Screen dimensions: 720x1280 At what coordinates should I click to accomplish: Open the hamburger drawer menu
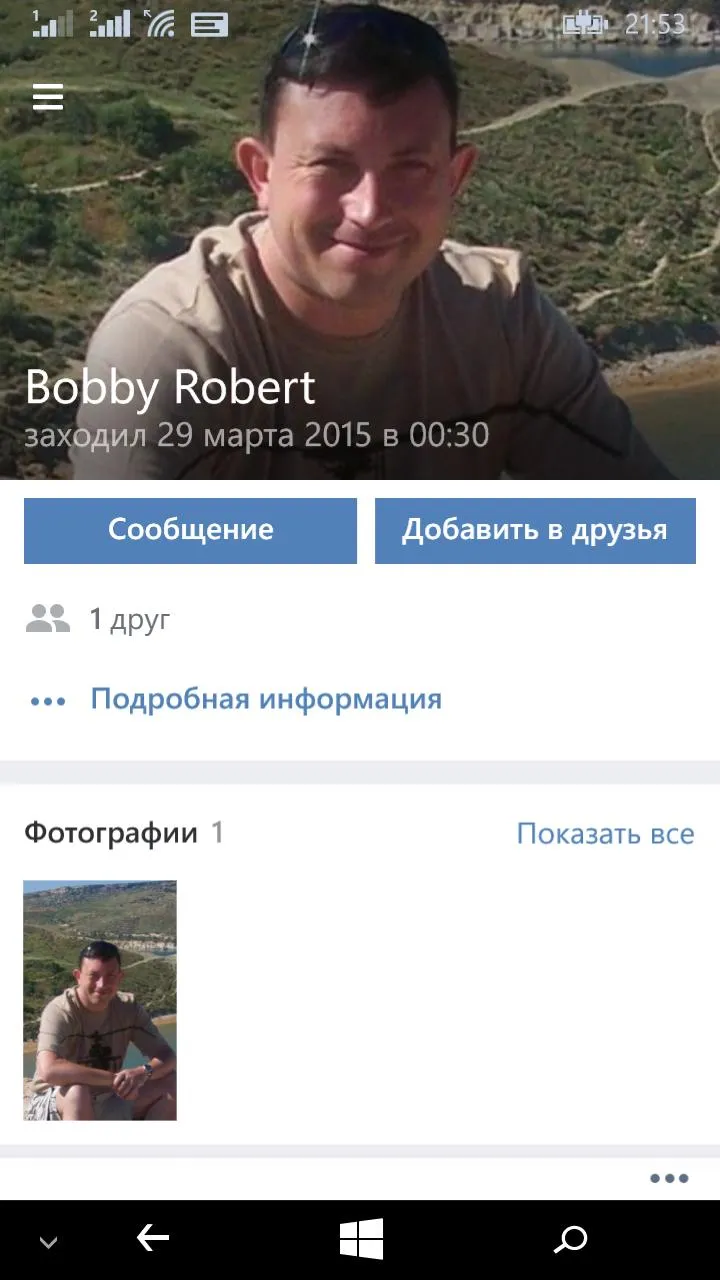pyautogui.click(x=48, y=96)
